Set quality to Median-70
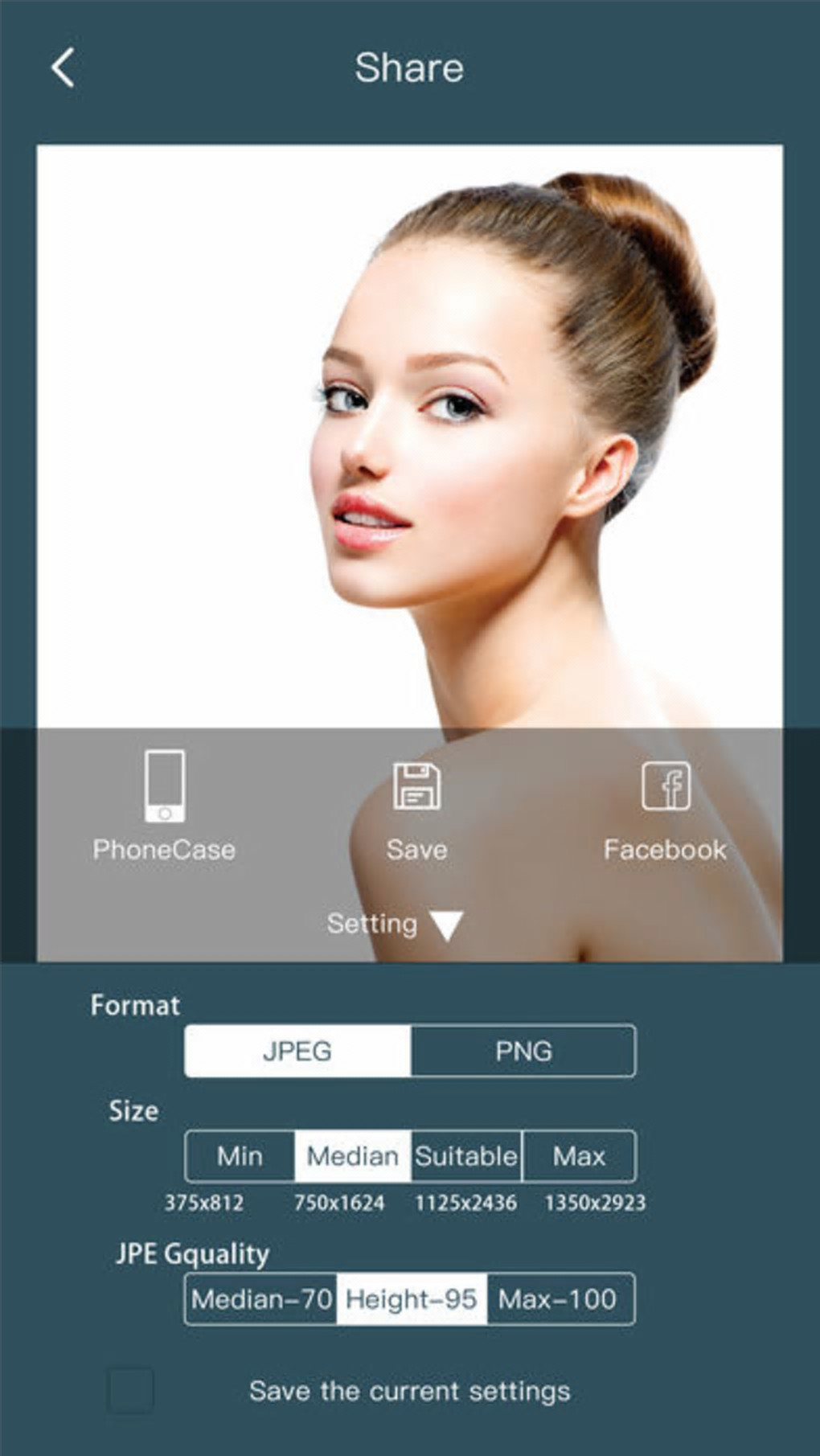This screenshot has height=1456, width=820. 261,1298
